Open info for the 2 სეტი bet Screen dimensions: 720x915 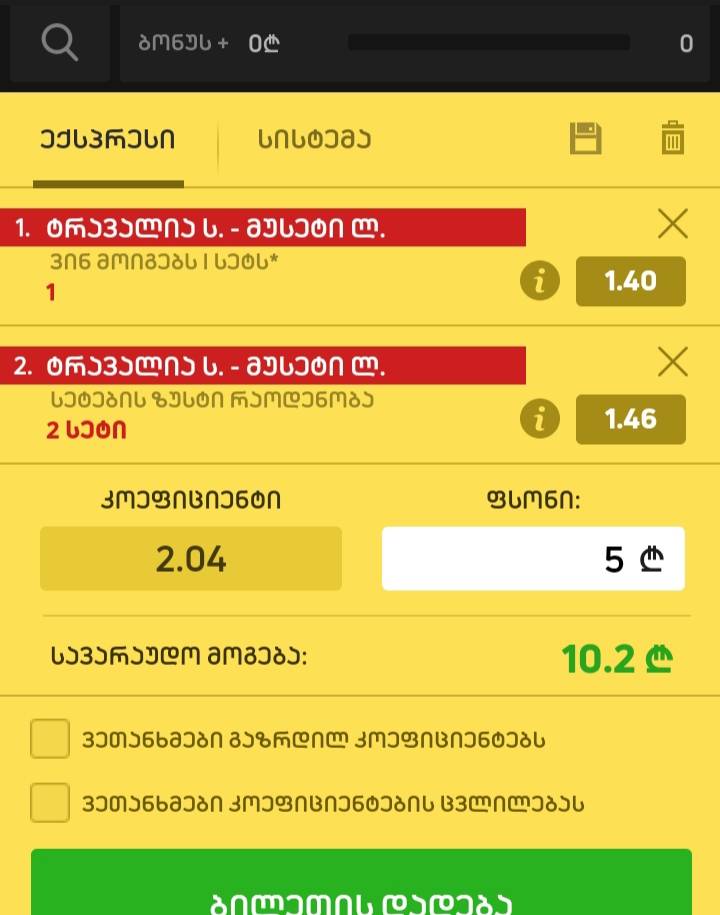540,419
